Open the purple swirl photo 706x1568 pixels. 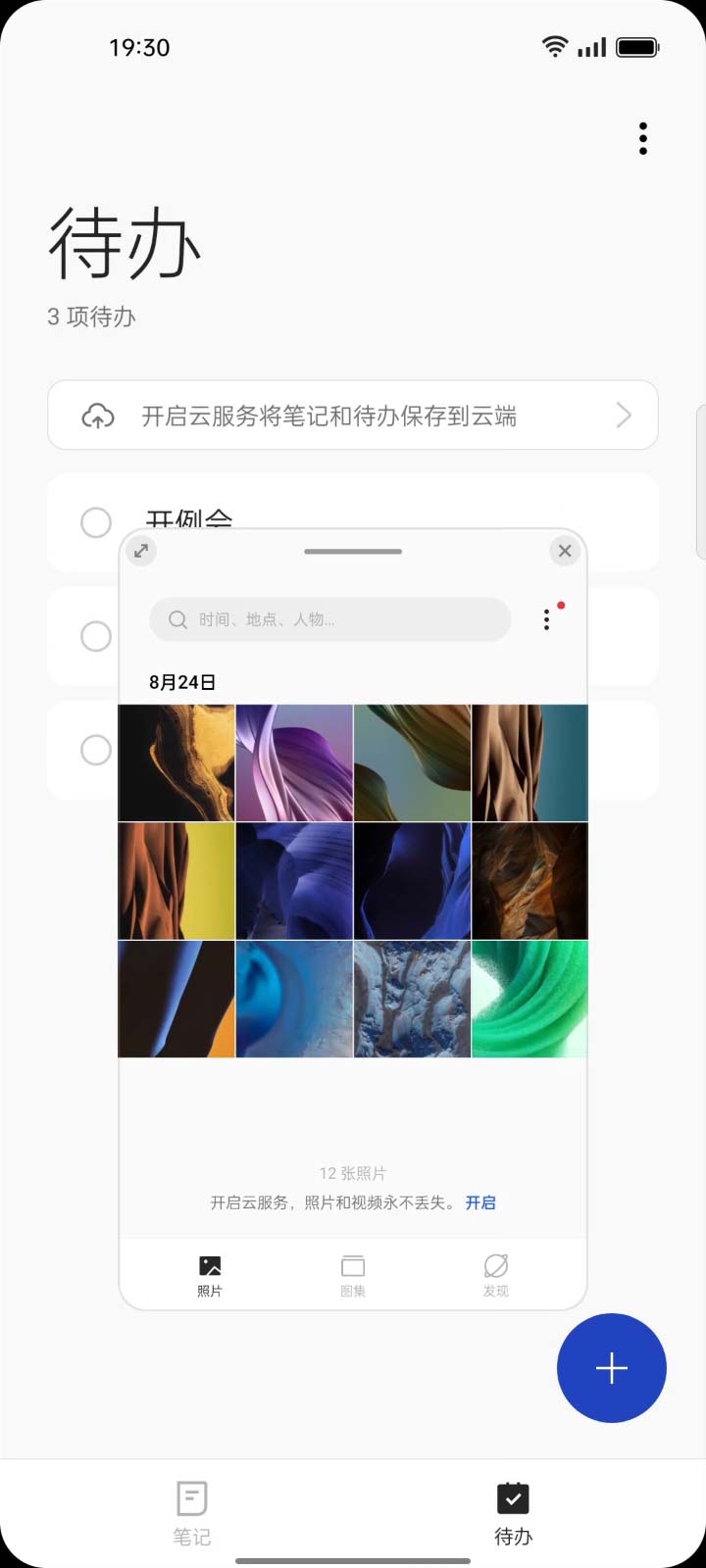pos(294,762)
